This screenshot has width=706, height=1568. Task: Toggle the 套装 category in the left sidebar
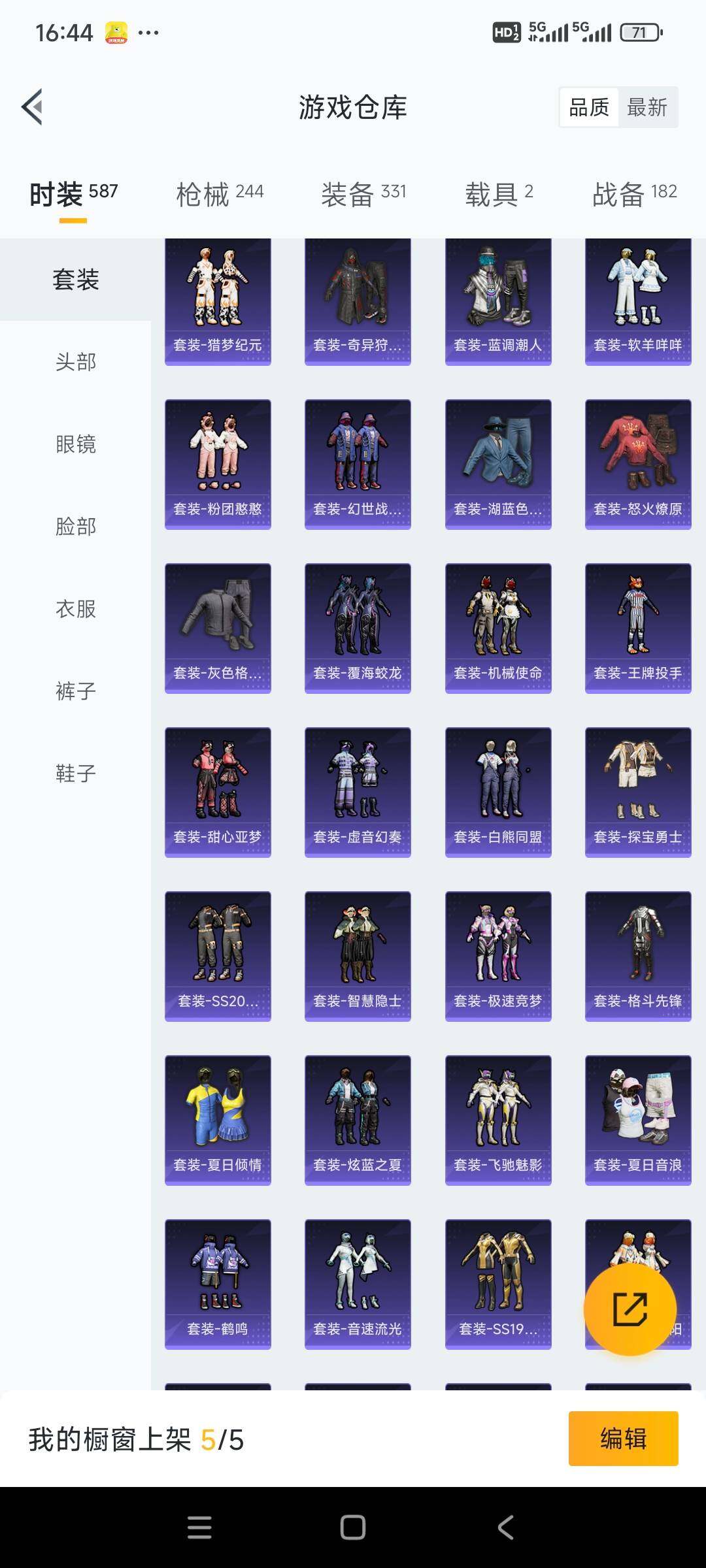(74, 280)
